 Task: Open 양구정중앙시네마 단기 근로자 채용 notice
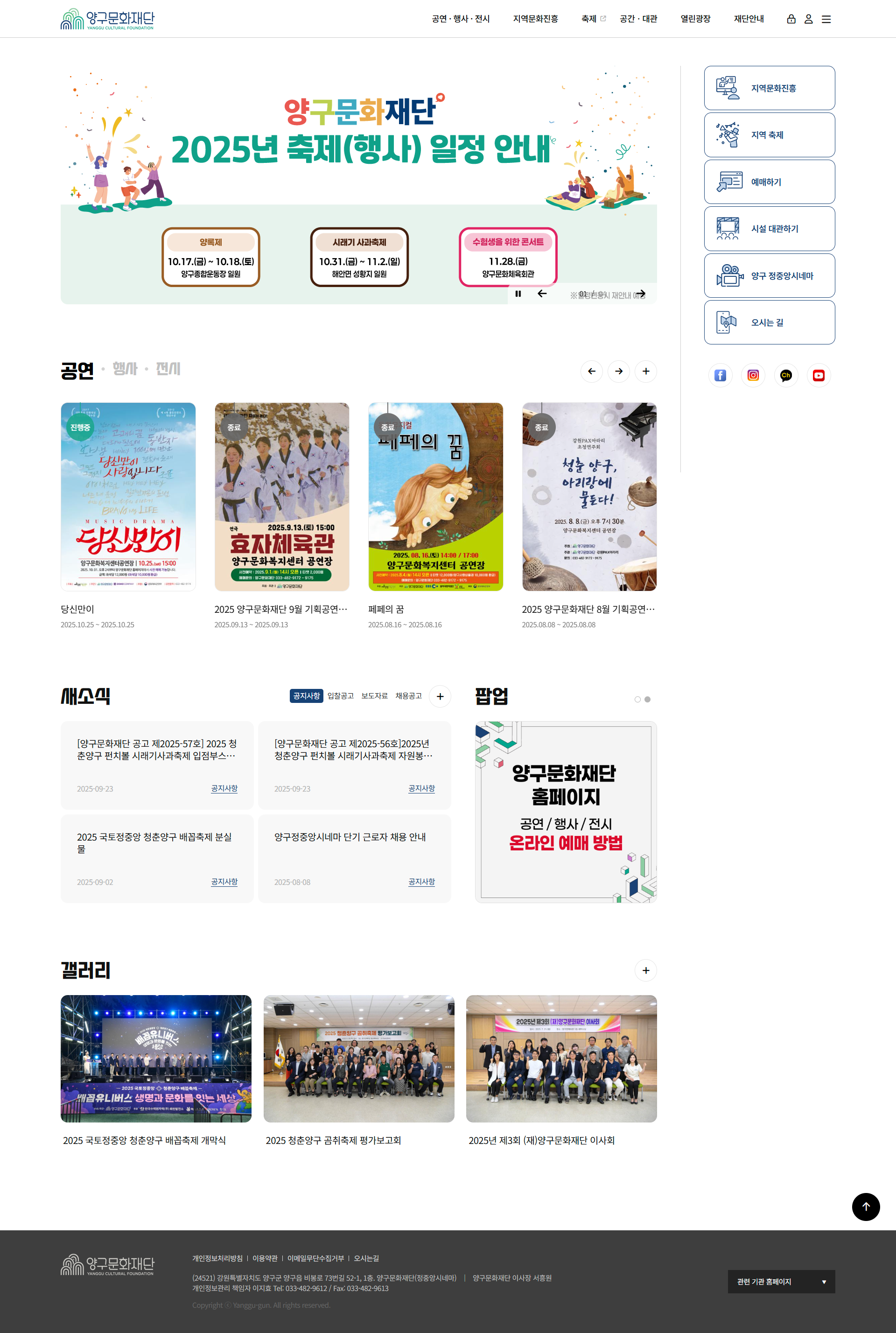(354, 859)
